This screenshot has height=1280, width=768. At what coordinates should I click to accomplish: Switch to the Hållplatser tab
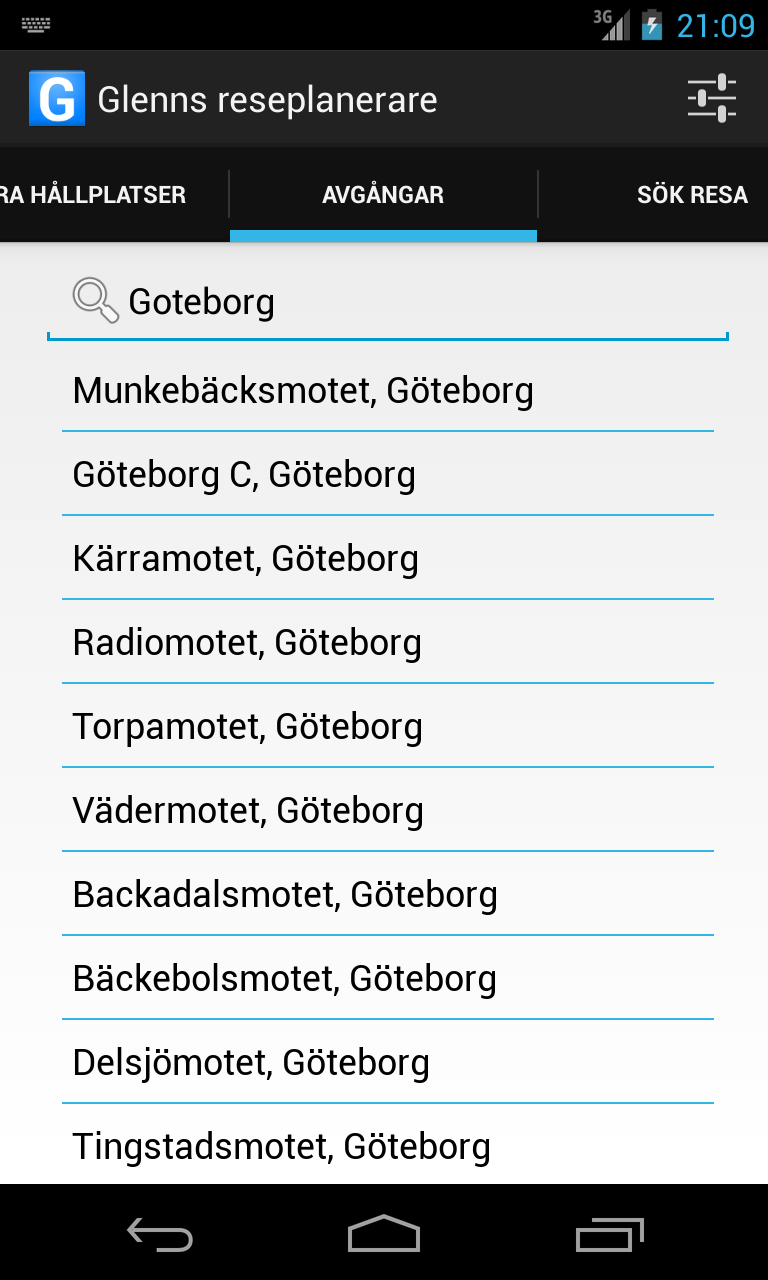[93, 194]
